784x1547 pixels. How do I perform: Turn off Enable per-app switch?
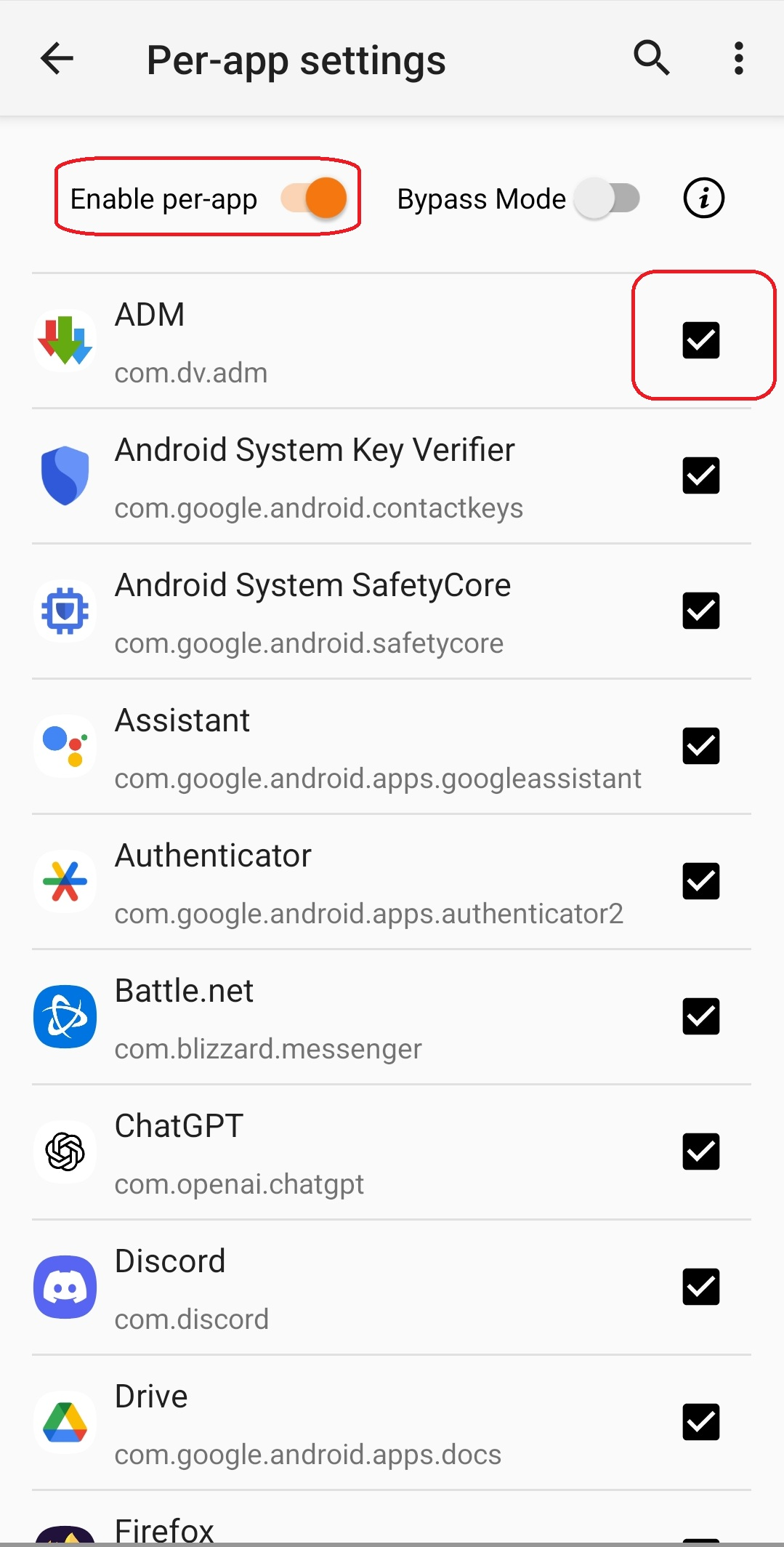point(315,198)
